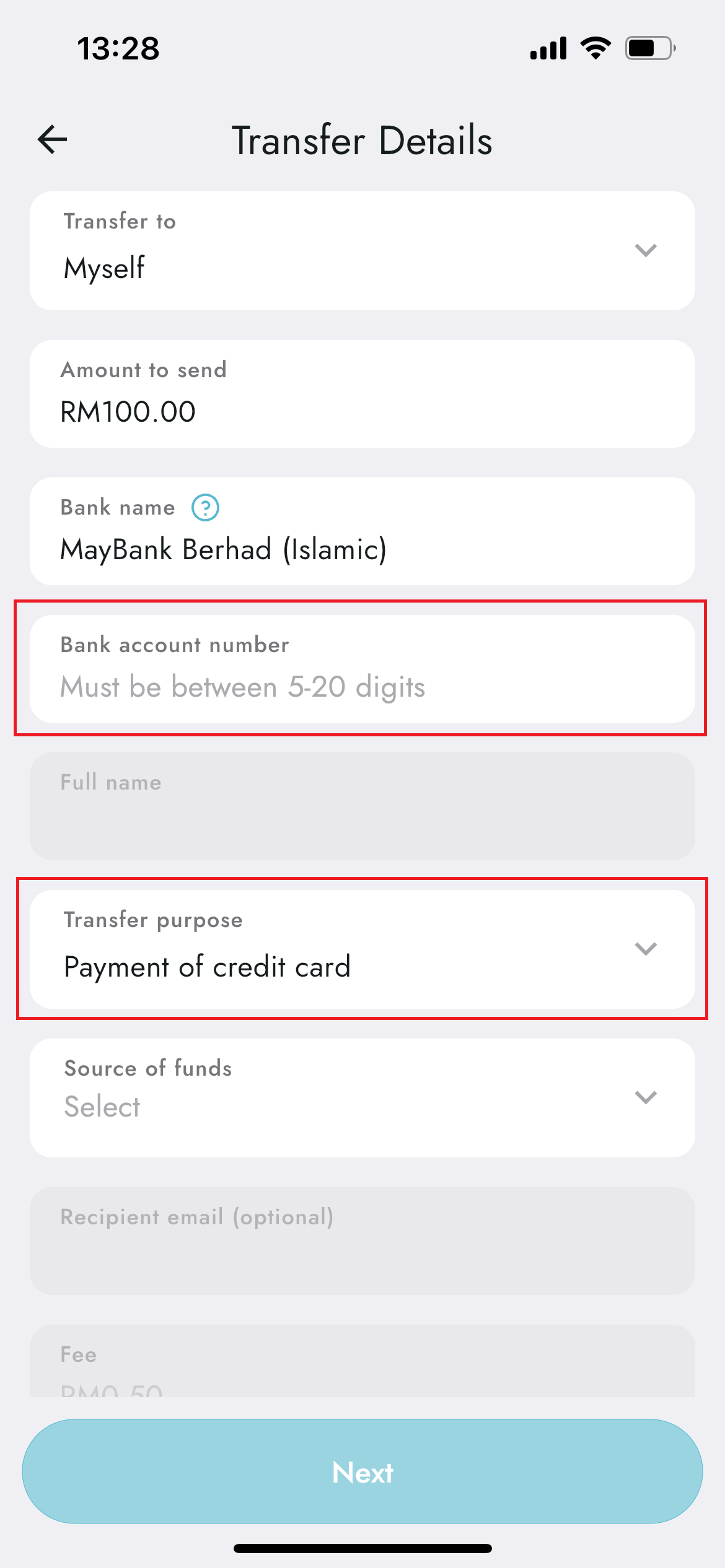Viewport: 725px width, 1568px height.
Task: Tap the question mark circle beside Bank name
Action: tap(204, 508)
